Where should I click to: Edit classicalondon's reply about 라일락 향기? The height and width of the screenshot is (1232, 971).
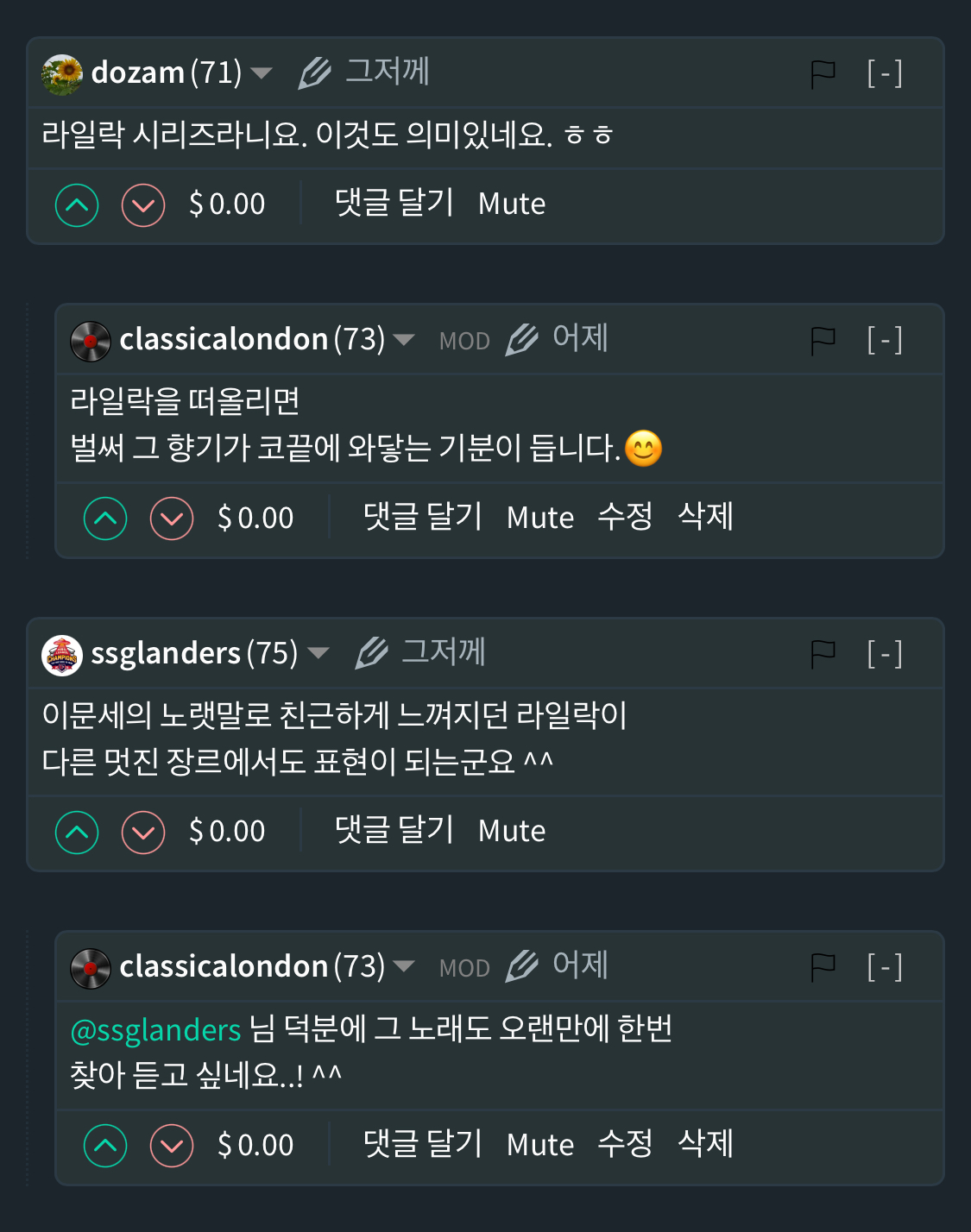tap(625, 518)
